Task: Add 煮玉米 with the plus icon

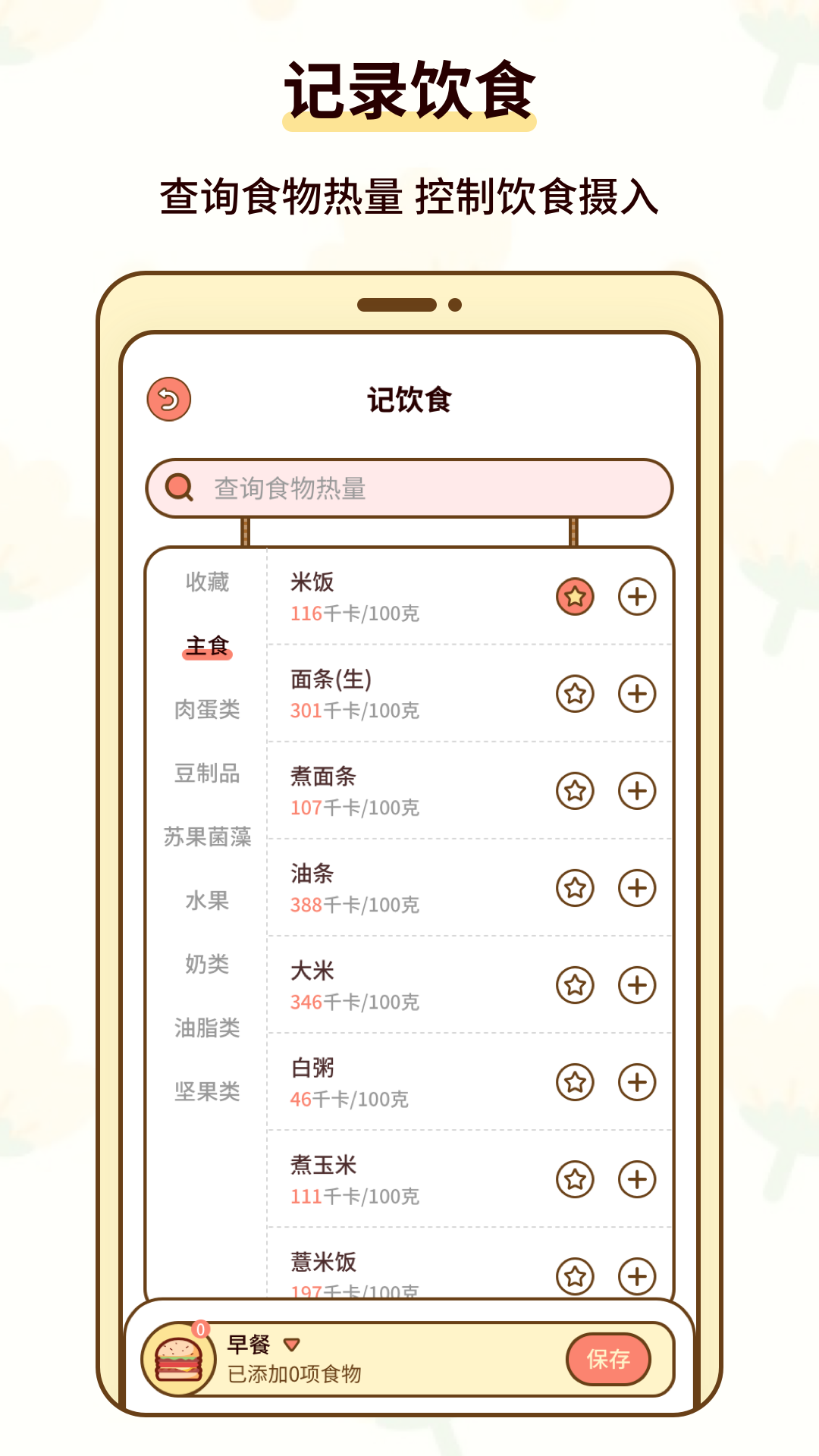Action: click(637, 1178)
